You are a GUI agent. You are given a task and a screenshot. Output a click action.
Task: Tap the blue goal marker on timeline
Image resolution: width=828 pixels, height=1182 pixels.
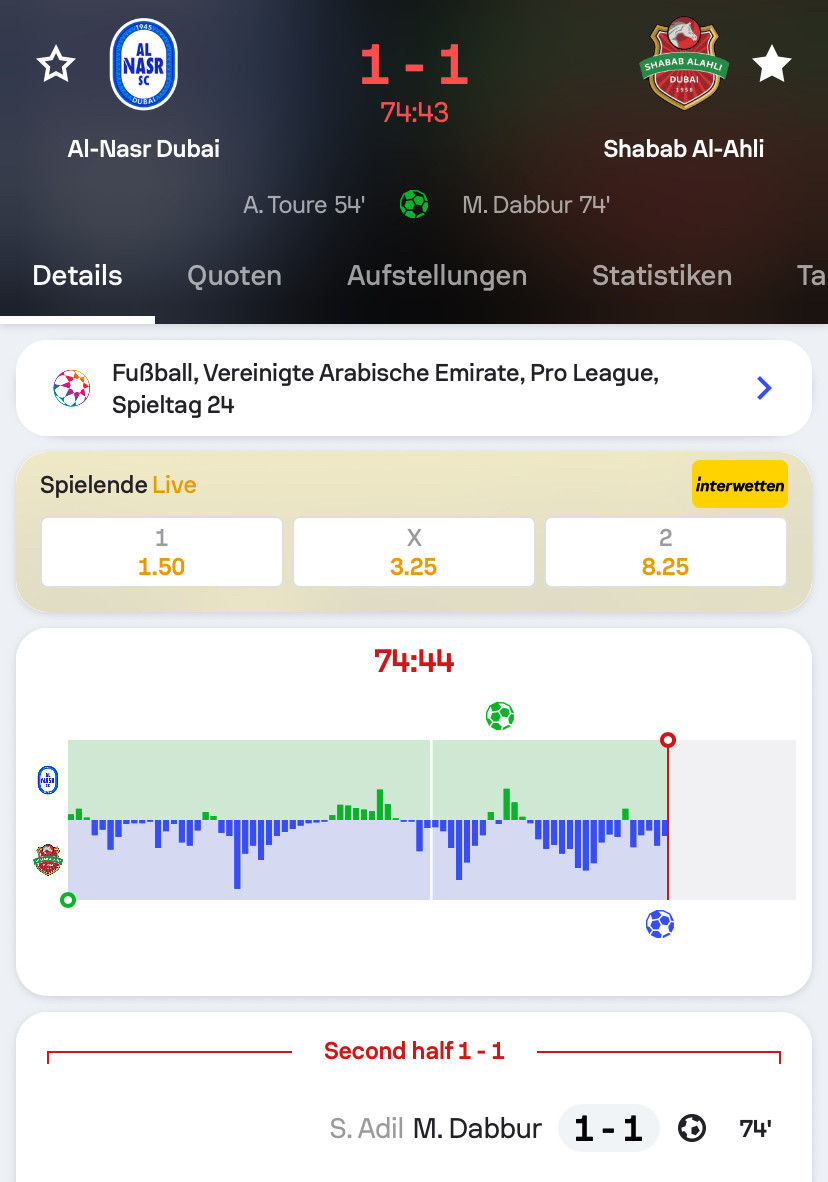(659, 923)
